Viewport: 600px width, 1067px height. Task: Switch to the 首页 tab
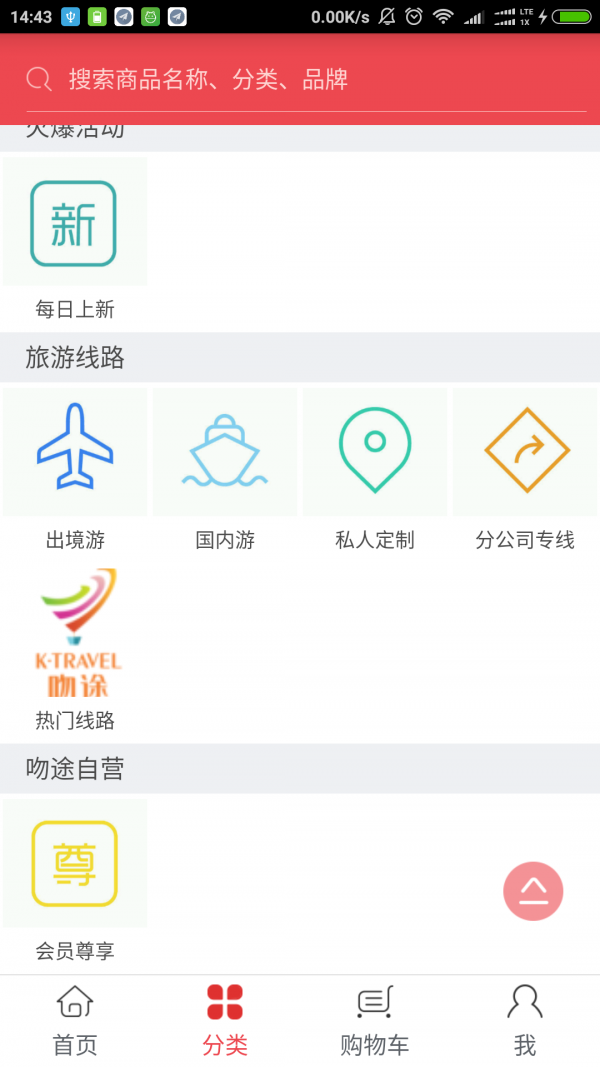click(75, 1021)
